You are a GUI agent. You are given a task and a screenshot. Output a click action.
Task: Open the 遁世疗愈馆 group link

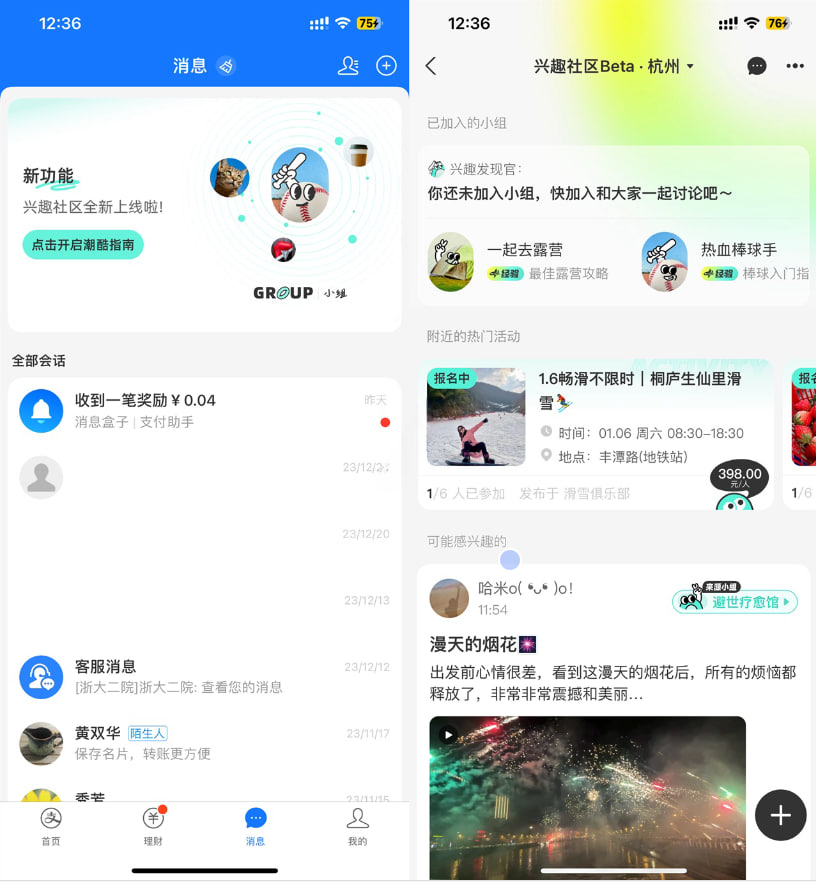[x=735, y=601]
